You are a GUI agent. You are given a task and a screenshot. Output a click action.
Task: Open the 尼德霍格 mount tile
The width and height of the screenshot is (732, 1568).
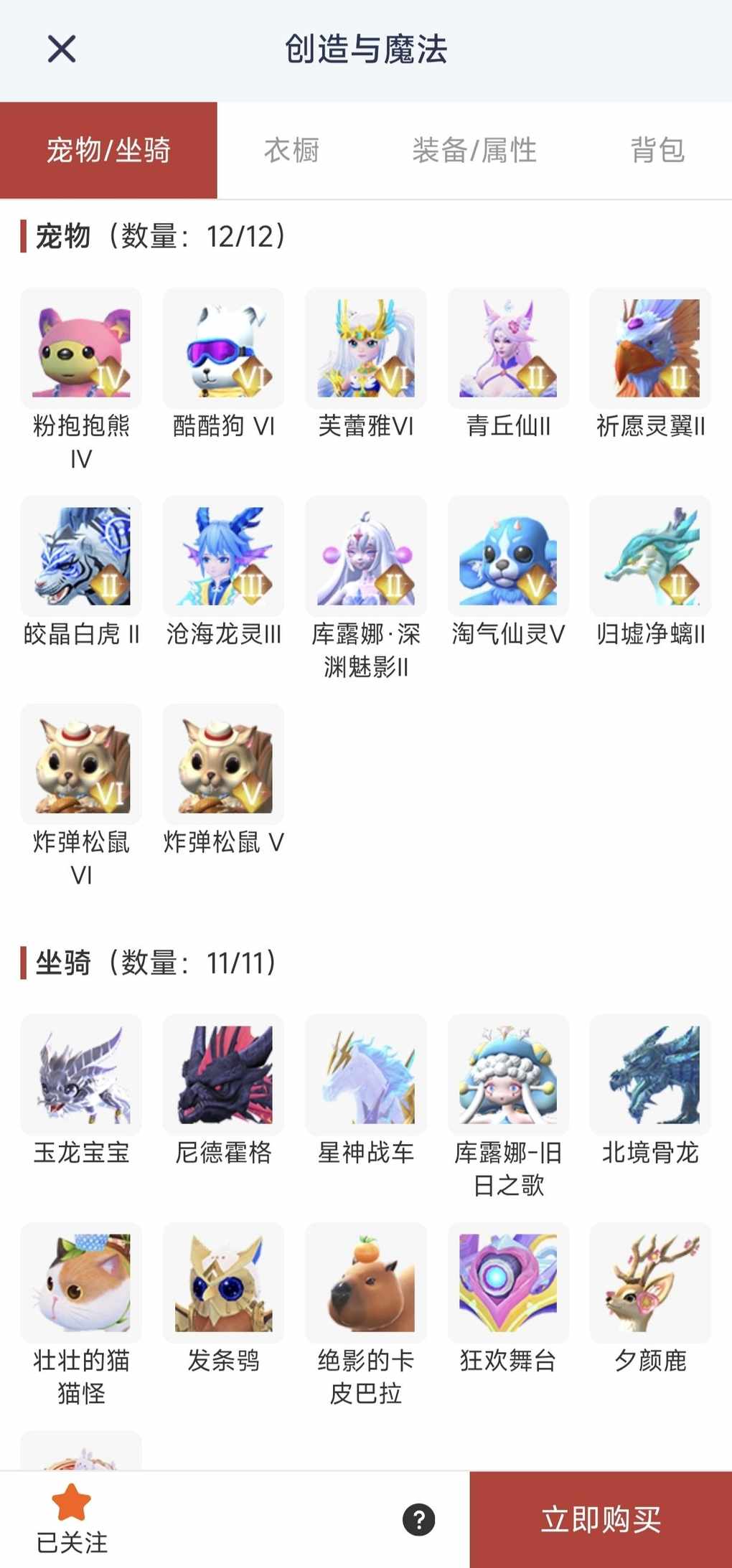click(223, 1075)
